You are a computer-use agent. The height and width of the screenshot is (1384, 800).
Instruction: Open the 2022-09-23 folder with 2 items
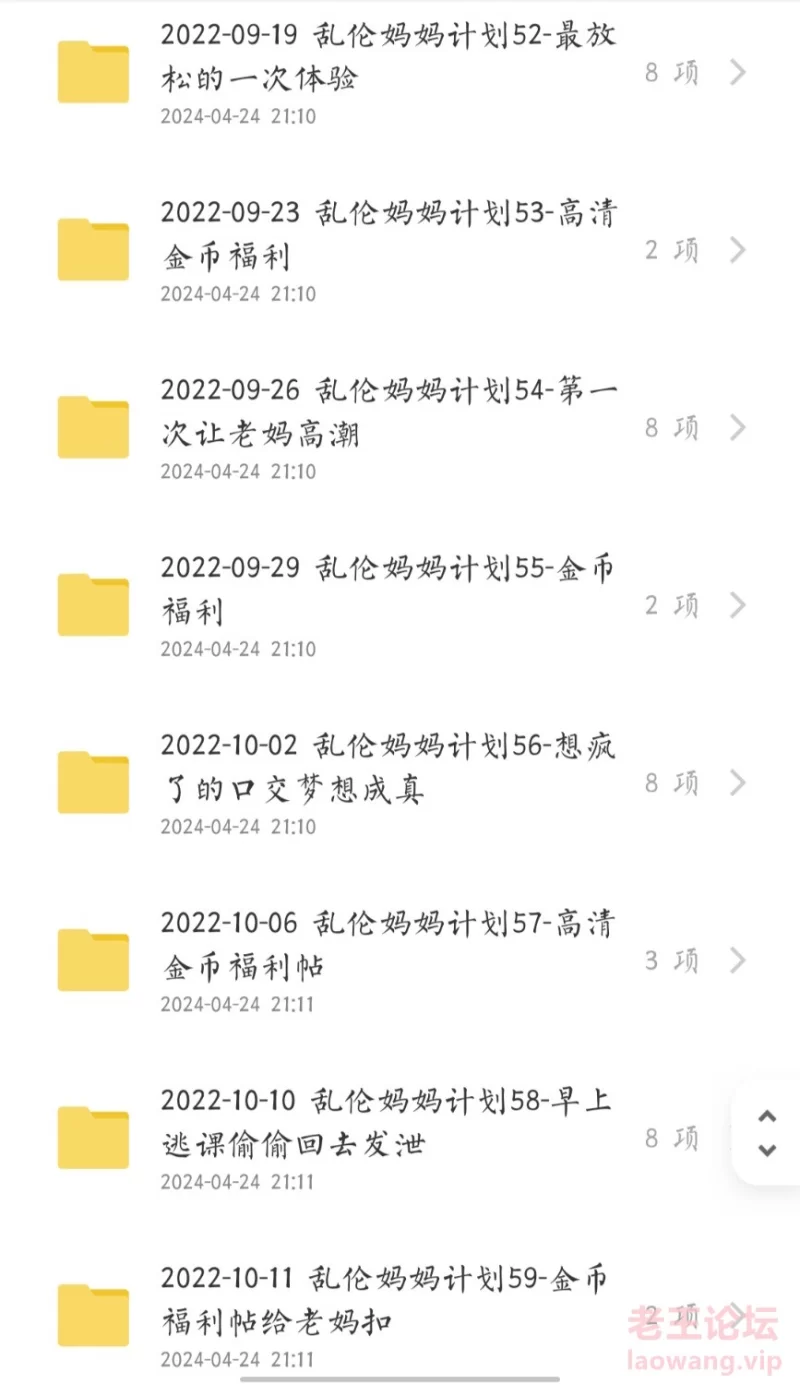click(x=400, y=249)
